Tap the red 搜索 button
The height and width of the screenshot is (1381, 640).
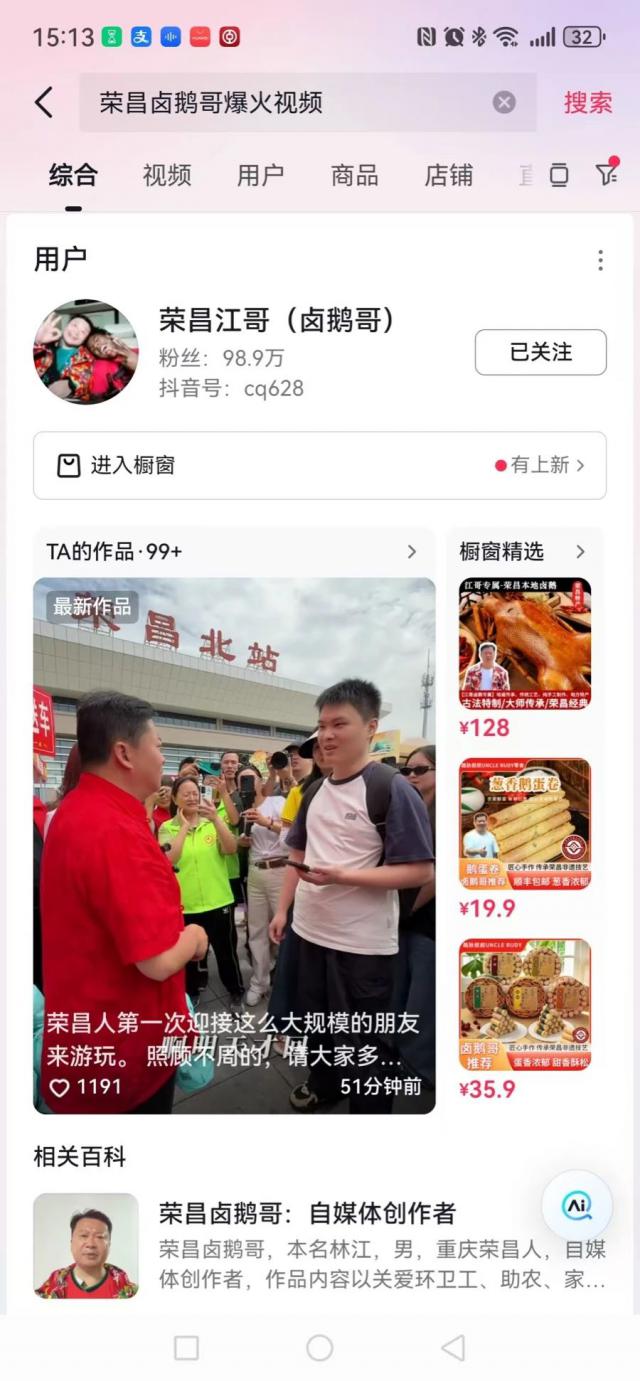click(x=587, y=102)
